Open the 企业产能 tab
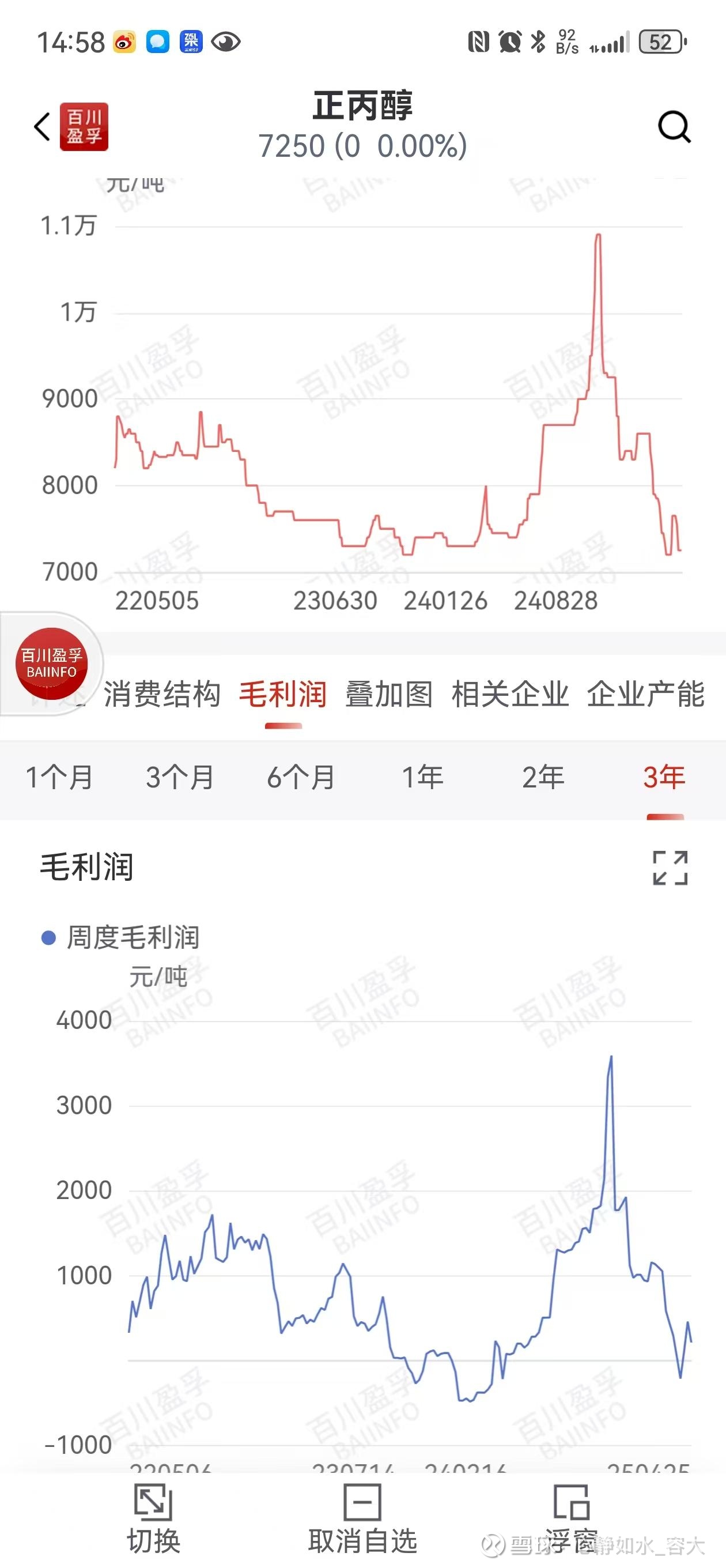 pos(646,694)
